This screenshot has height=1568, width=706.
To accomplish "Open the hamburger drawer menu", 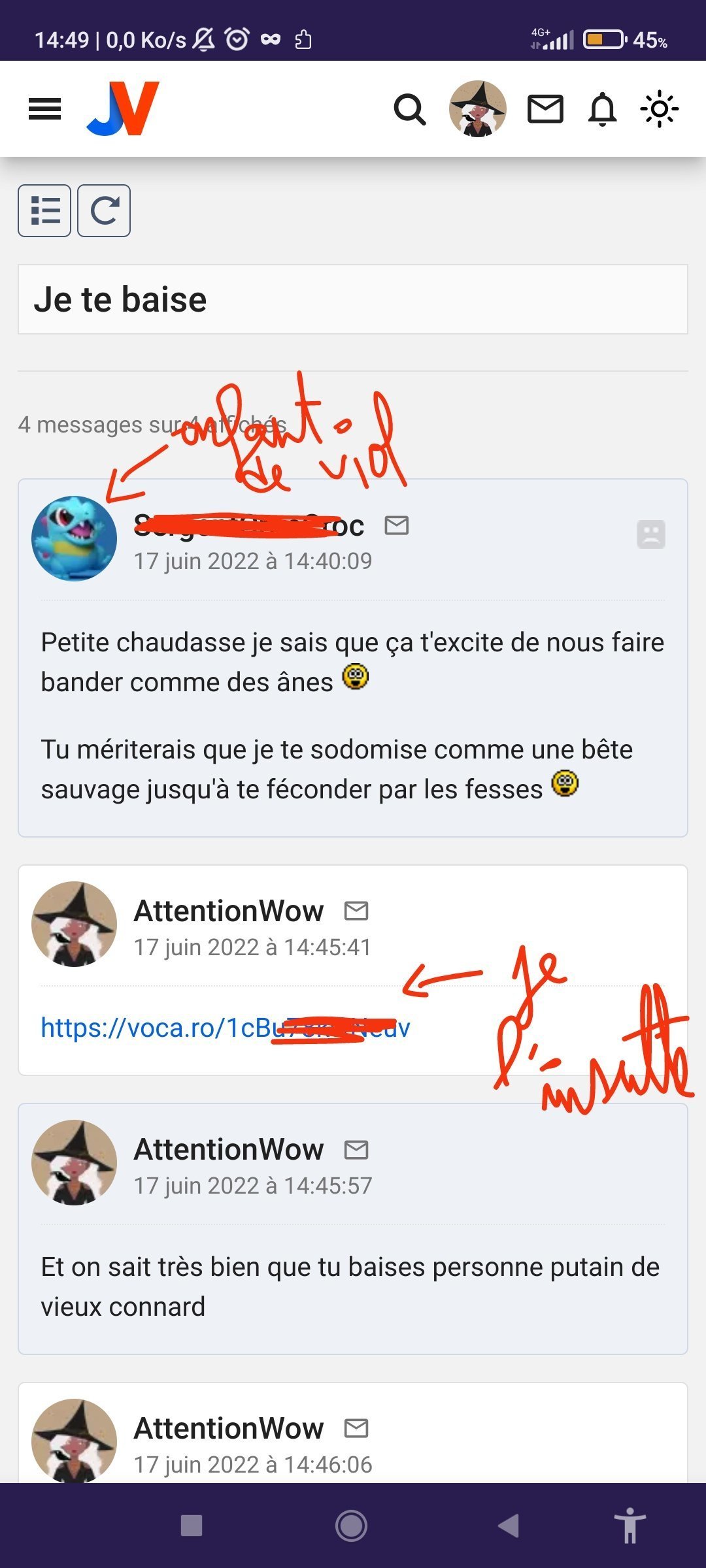I will point(44,109).
